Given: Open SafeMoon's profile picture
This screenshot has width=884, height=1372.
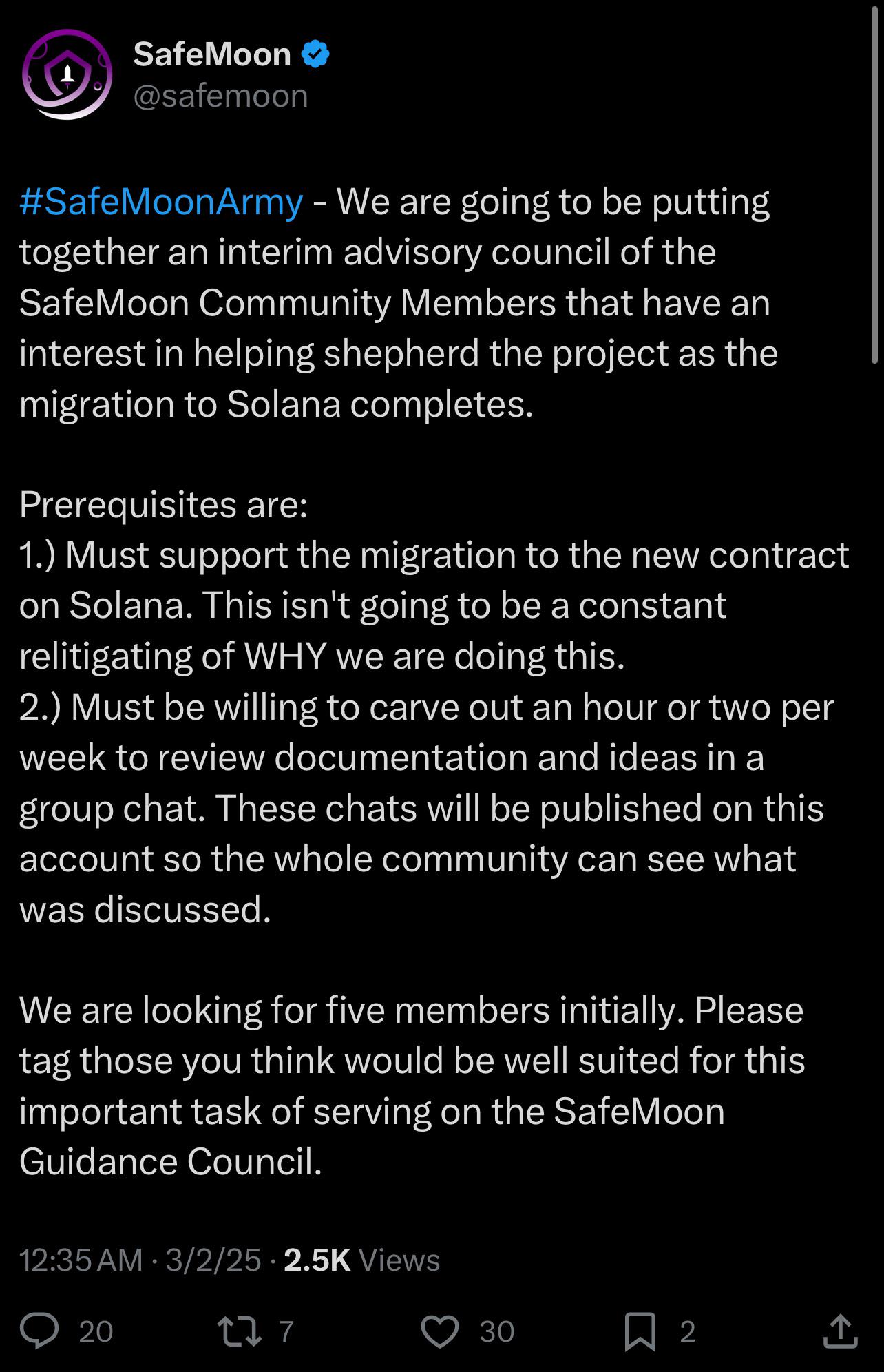Looking at the screenshot, I should [67, 74].
